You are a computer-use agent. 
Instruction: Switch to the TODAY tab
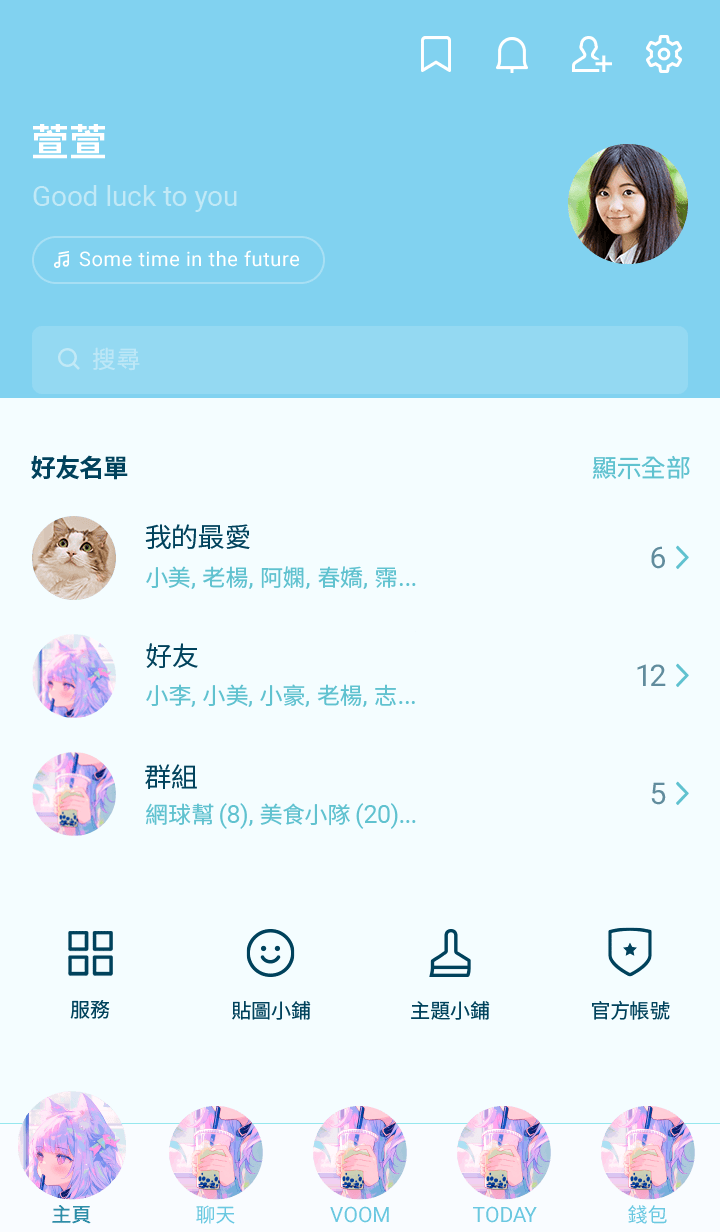pyautogui.click(x=504, y=1165)
